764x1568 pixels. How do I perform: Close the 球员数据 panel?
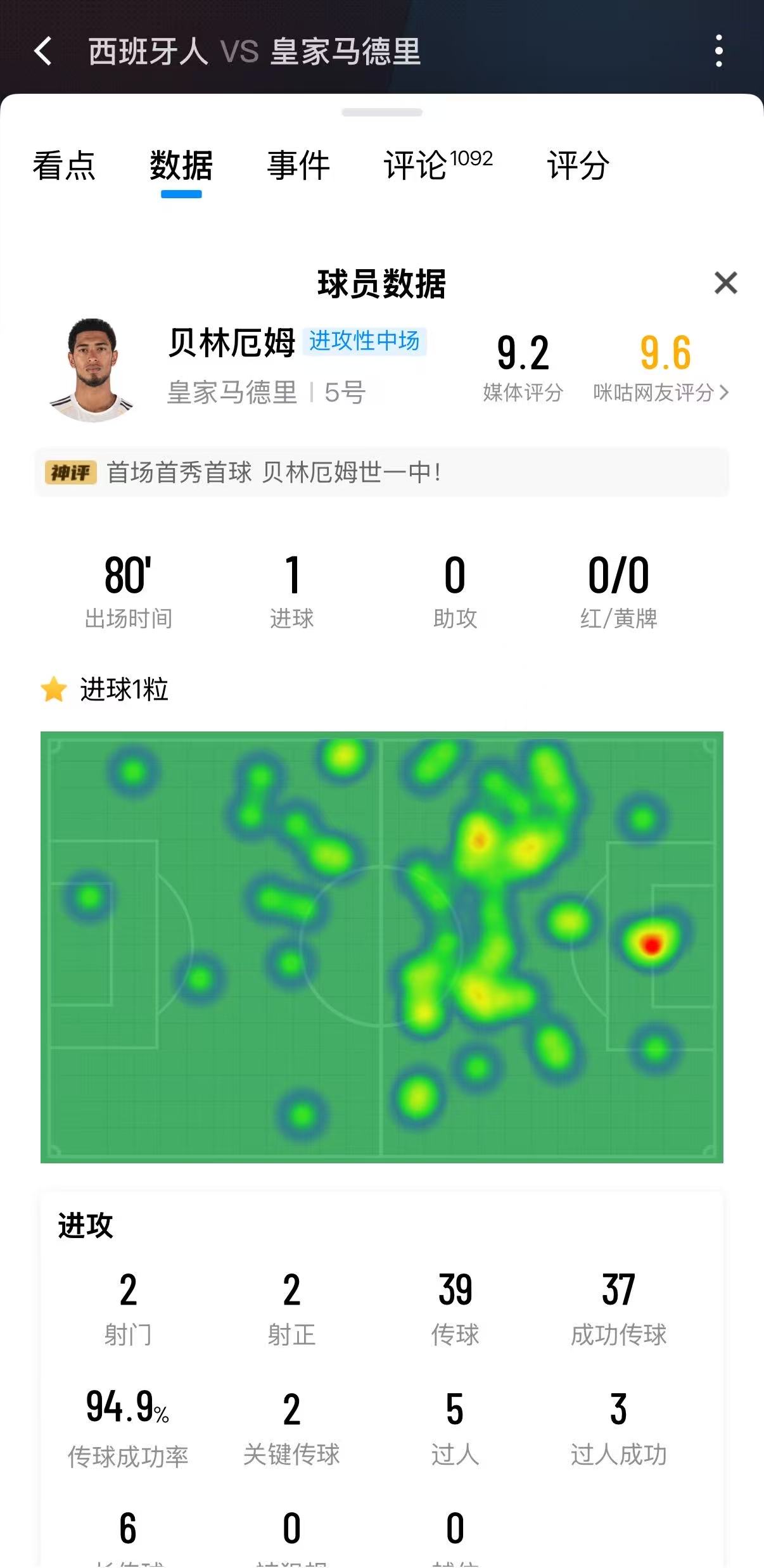pos(726,283)
